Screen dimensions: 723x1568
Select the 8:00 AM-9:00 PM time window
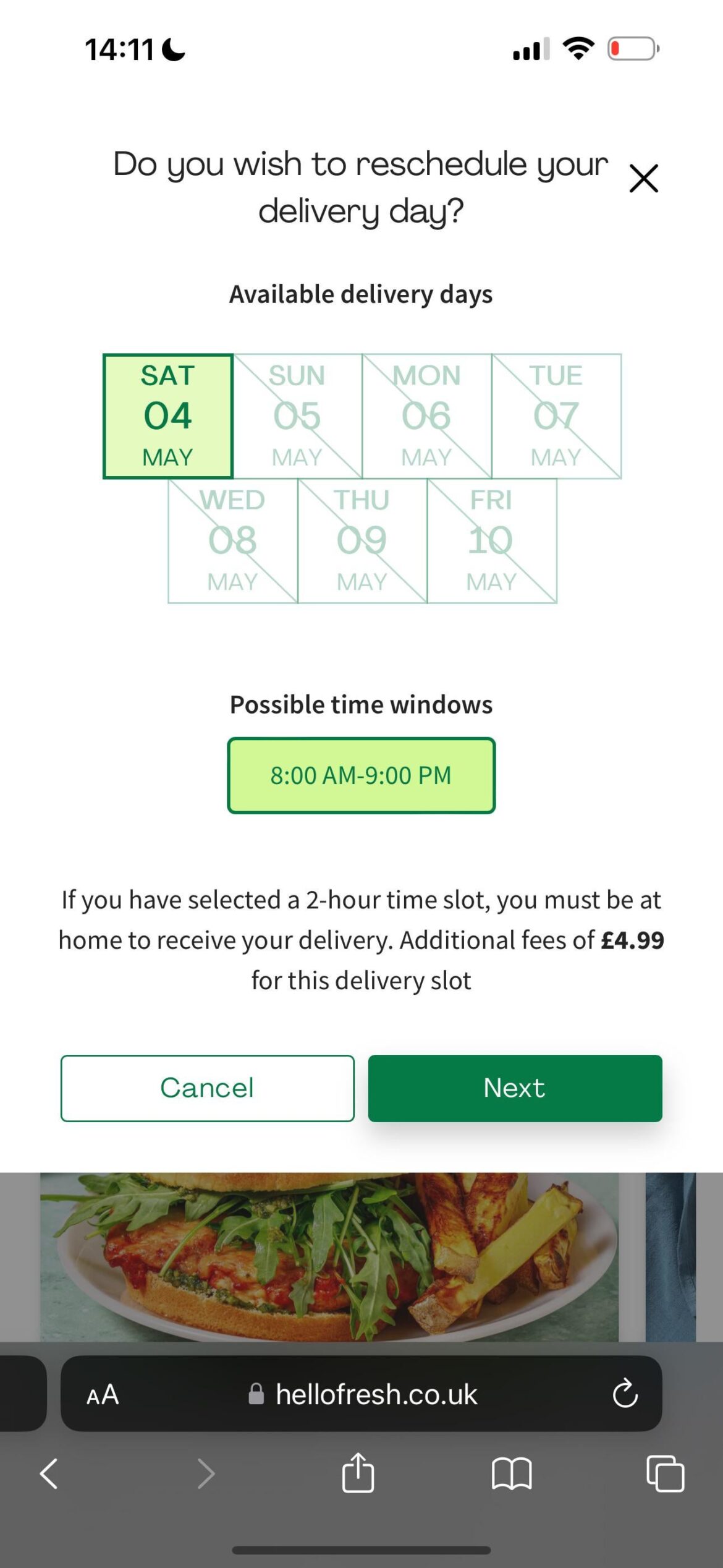pos(361,775)
